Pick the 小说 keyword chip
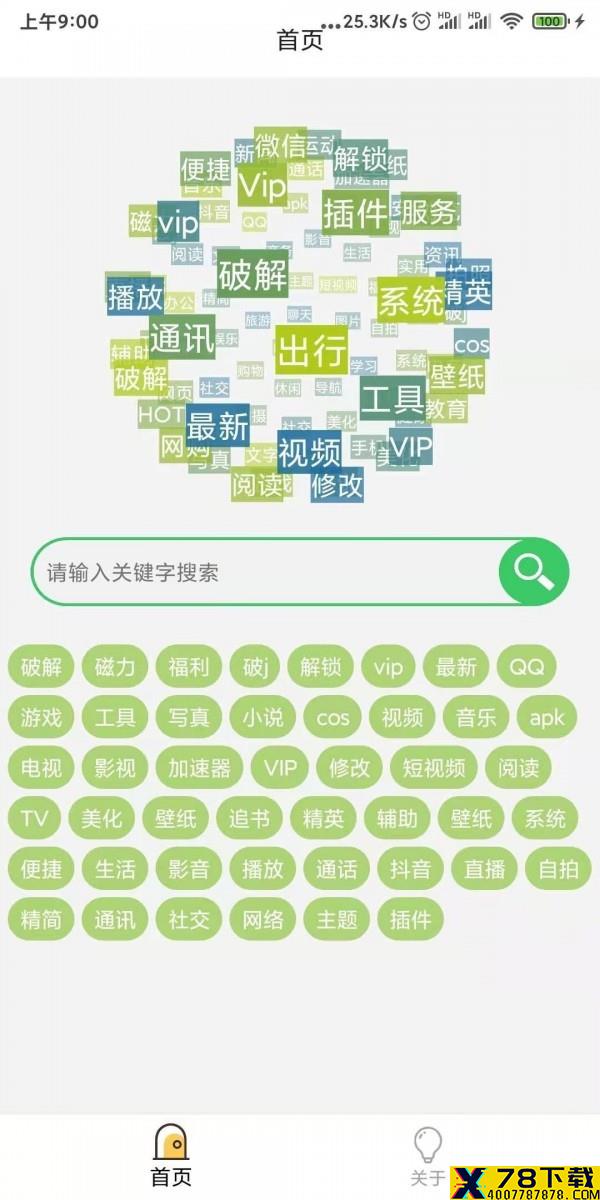Image resolution: width=600 pixels, height=1200 pixels. point(263,717)
